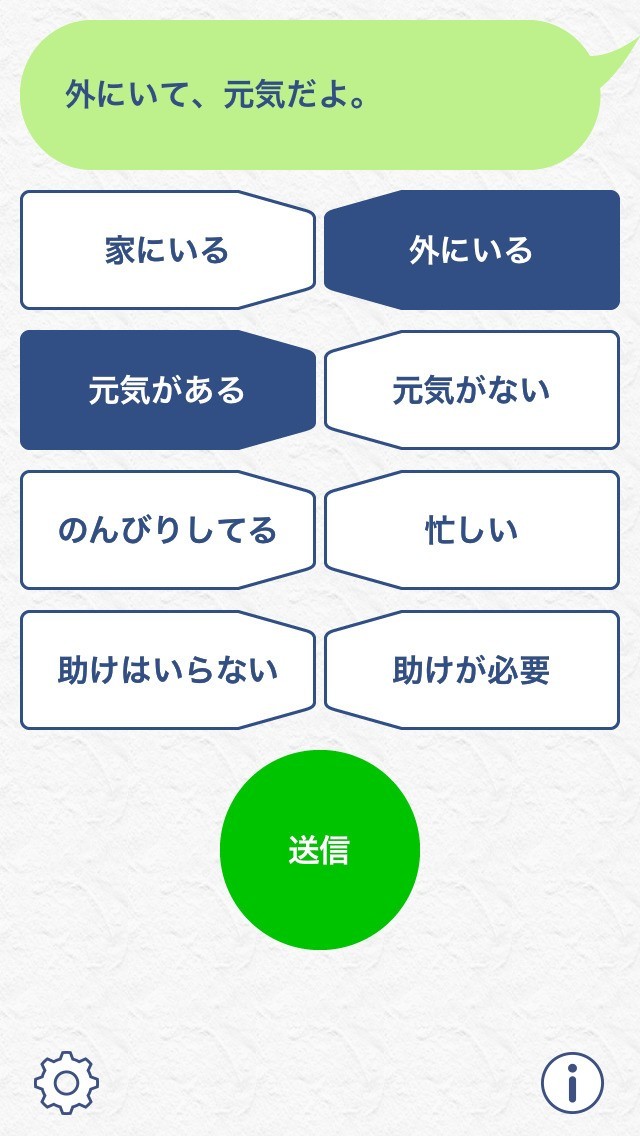This screenshot has width=640, height=1136.
Task: Open the info icon
Action: pos(572,1082)
